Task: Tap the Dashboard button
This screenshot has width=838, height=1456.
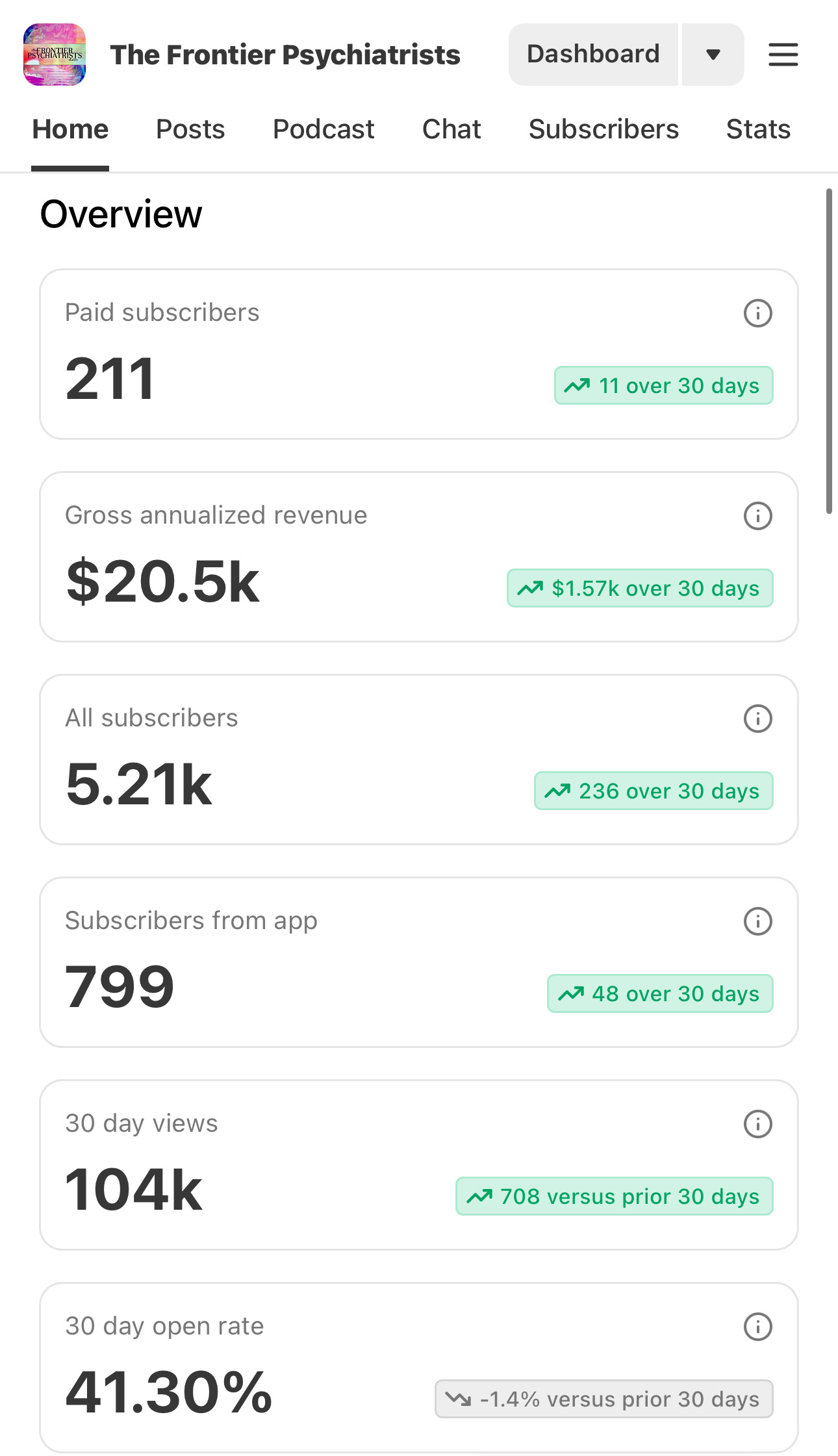Action: pyautogui.click(x=593, y=55)
